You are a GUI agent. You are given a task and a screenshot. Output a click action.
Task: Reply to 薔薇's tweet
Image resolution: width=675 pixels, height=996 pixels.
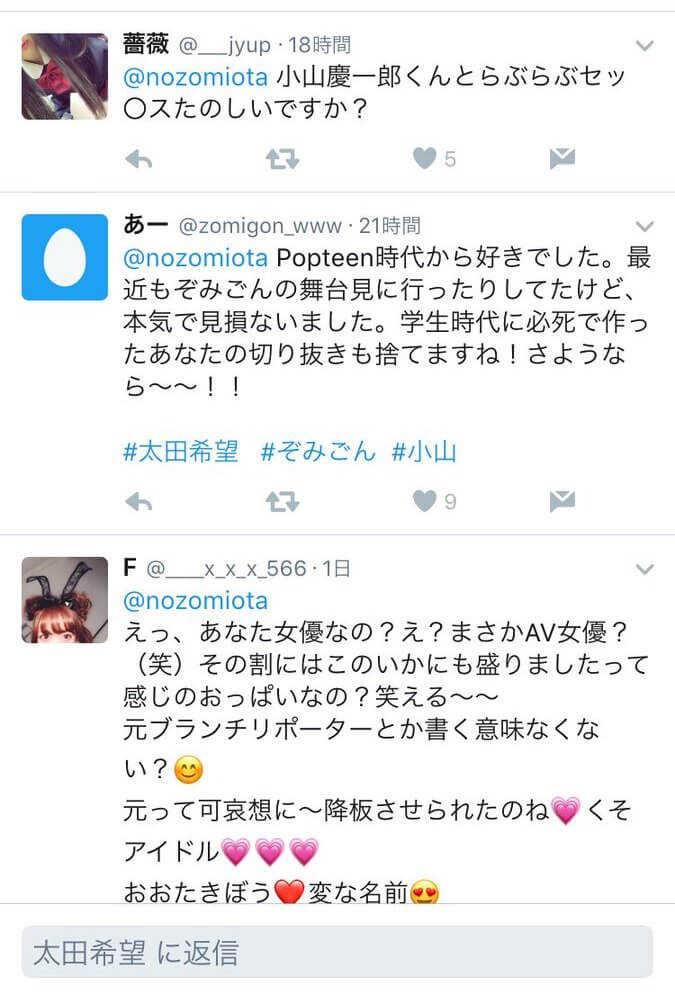[x=138, y=159]
